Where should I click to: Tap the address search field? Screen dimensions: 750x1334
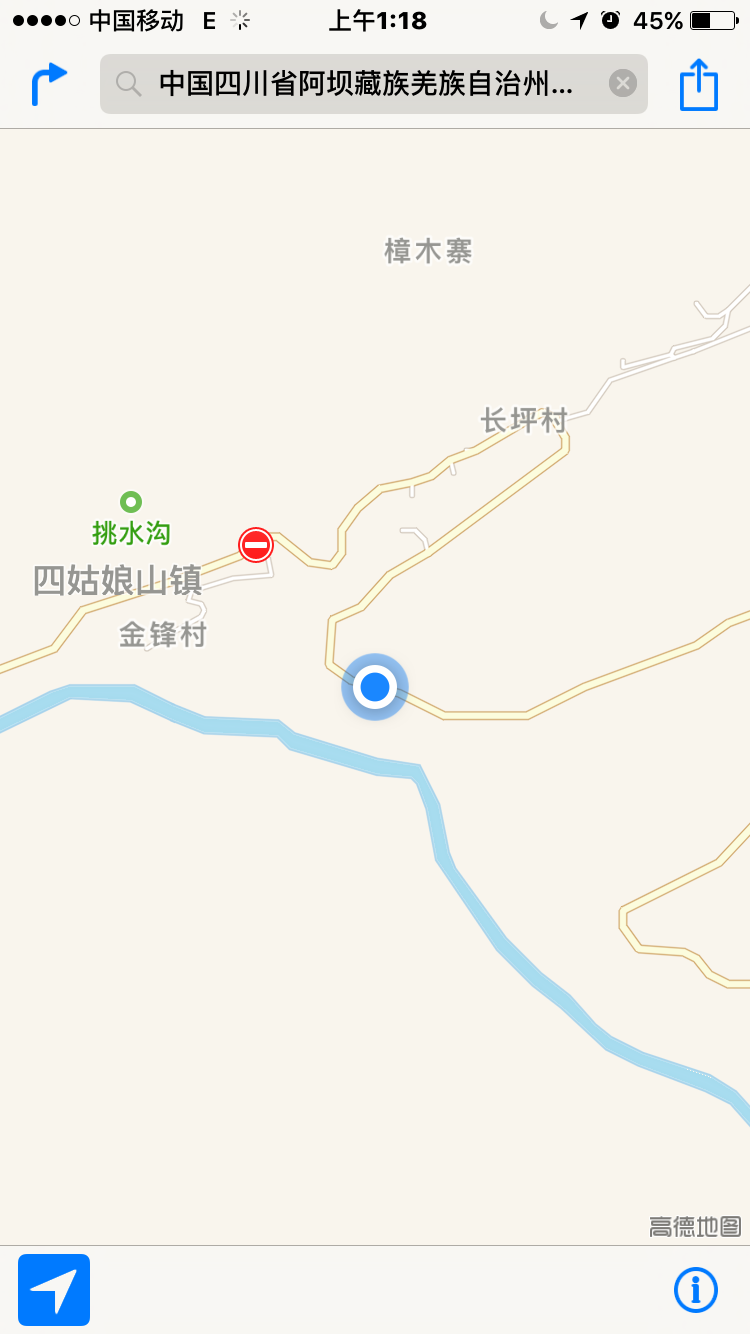coord(365,84)
